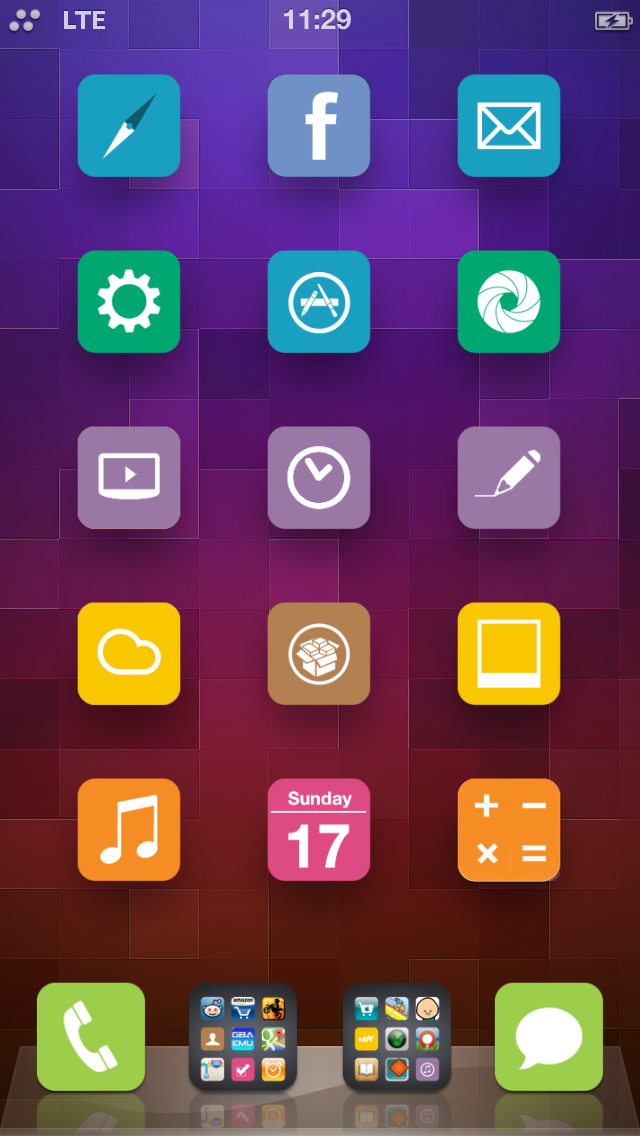Image resolution: width=640 pixels, height=1136 pixels.
Task: Open the Camera shutter app
Action: click(509, 301)
